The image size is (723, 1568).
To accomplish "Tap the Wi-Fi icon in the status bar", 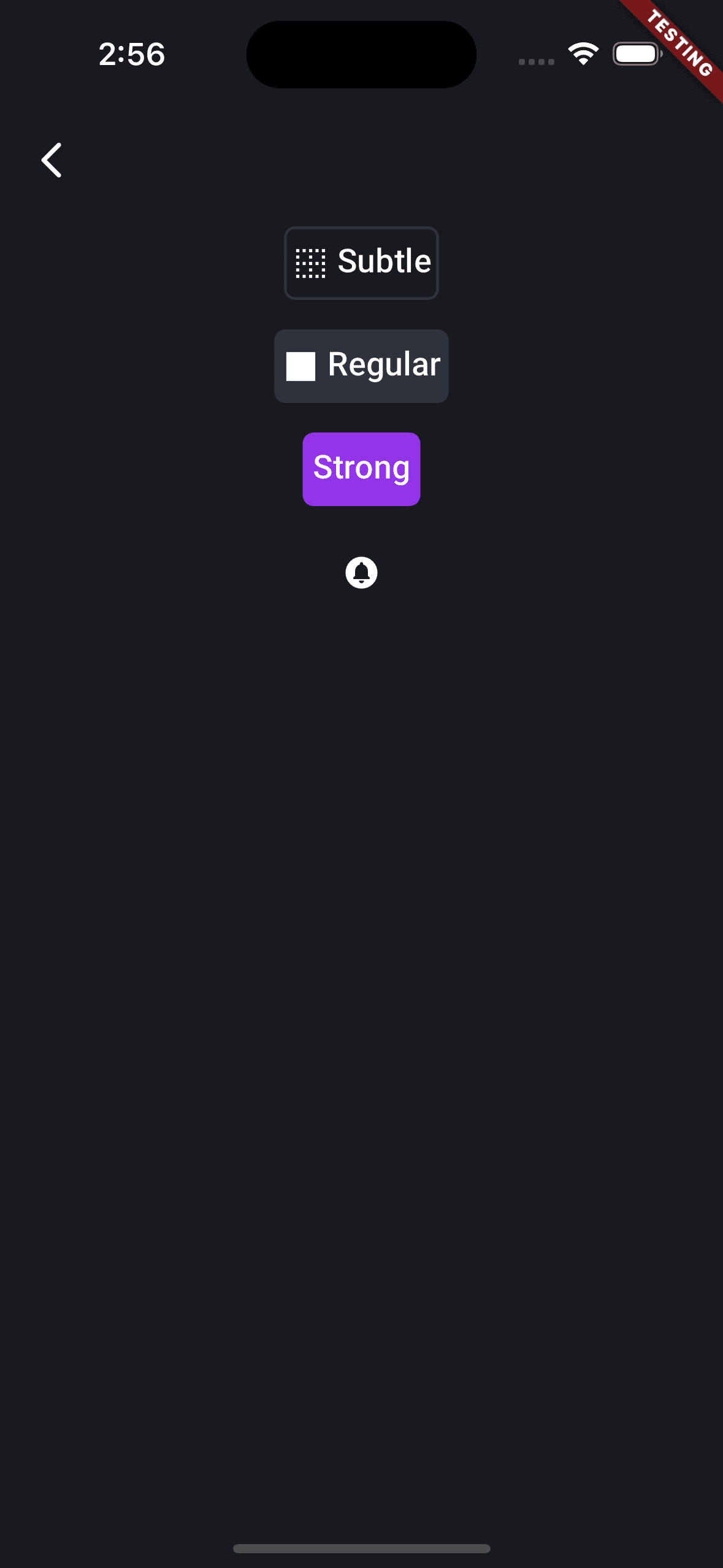I will [583, 54].
